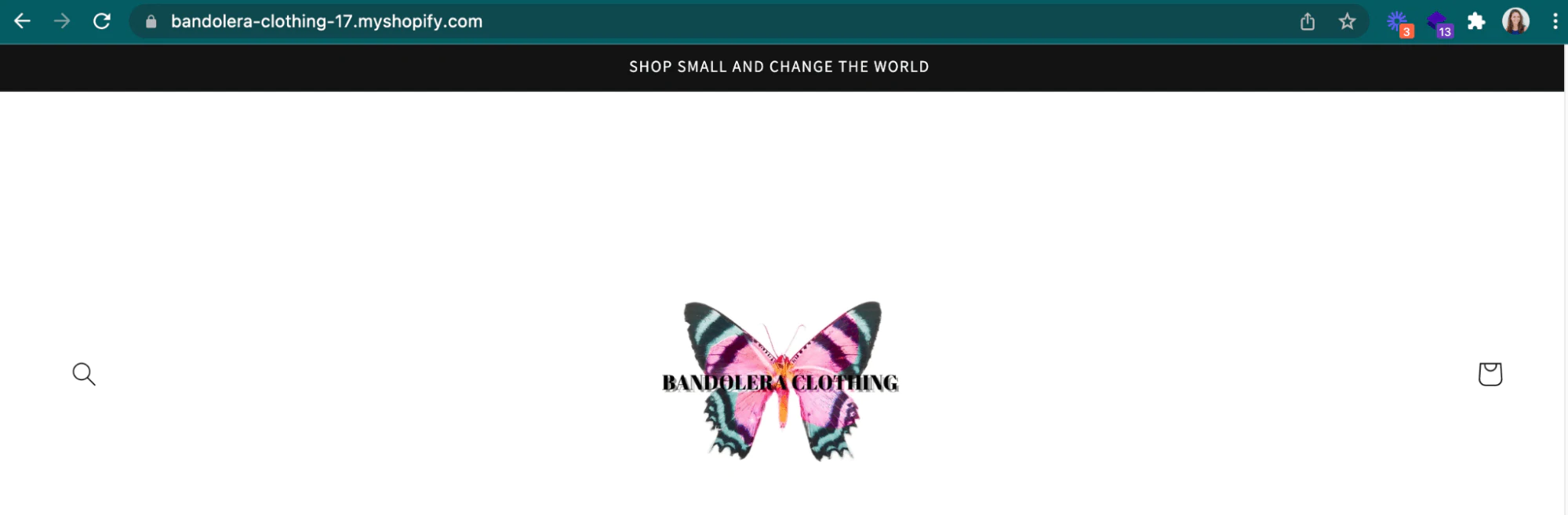
Task: Open the browser three-dot menu
Action: (1555, 21)
